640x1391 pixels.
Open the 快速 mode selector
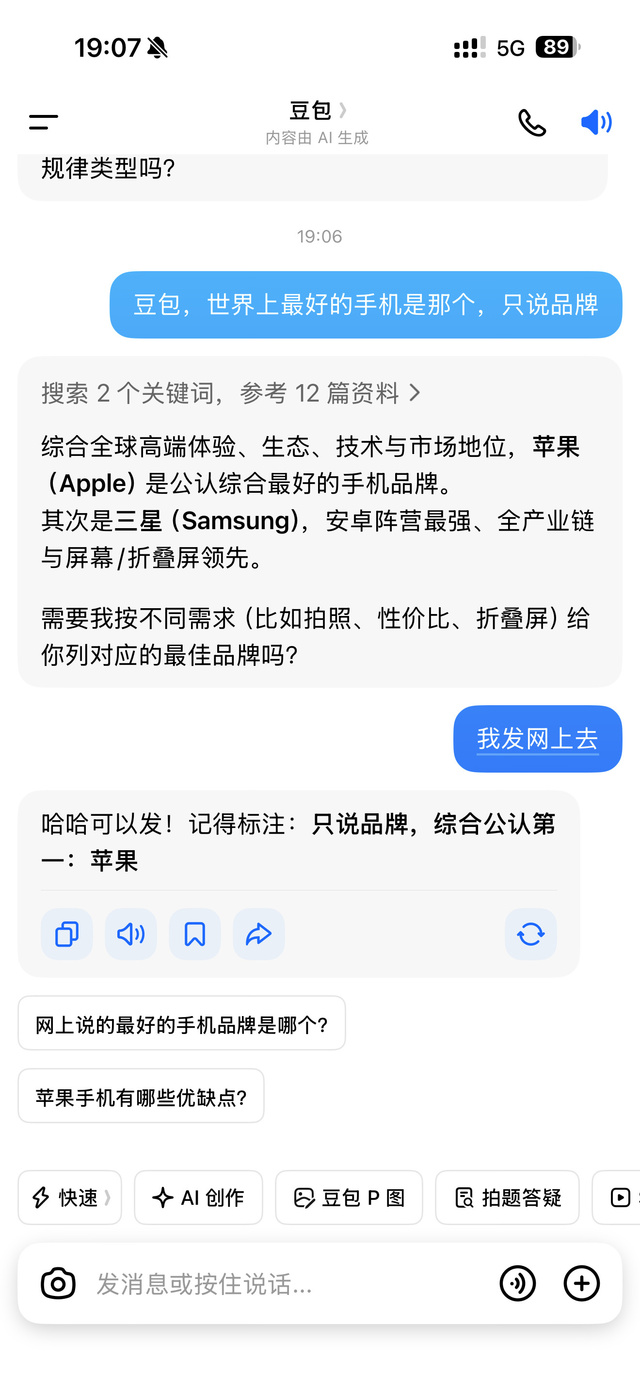(70, 1197)
